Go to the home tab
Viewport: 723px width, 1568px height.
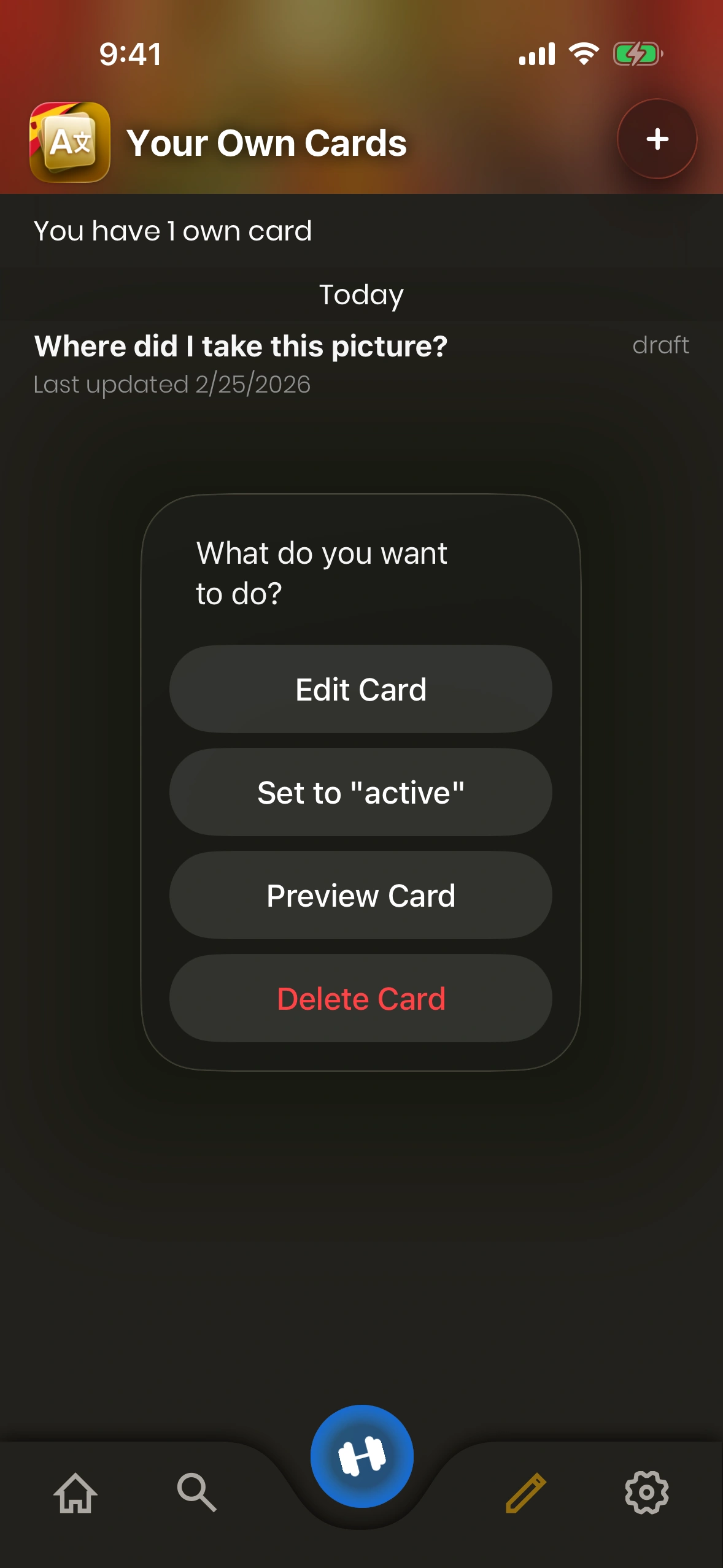(x=75, y=1492)
